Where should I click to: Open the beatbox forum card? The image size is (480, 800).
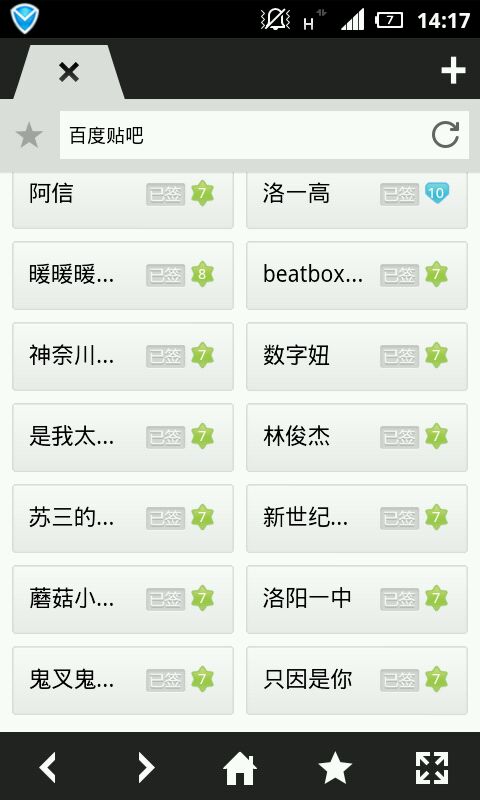pyautogui.click(x=357, y=276)
